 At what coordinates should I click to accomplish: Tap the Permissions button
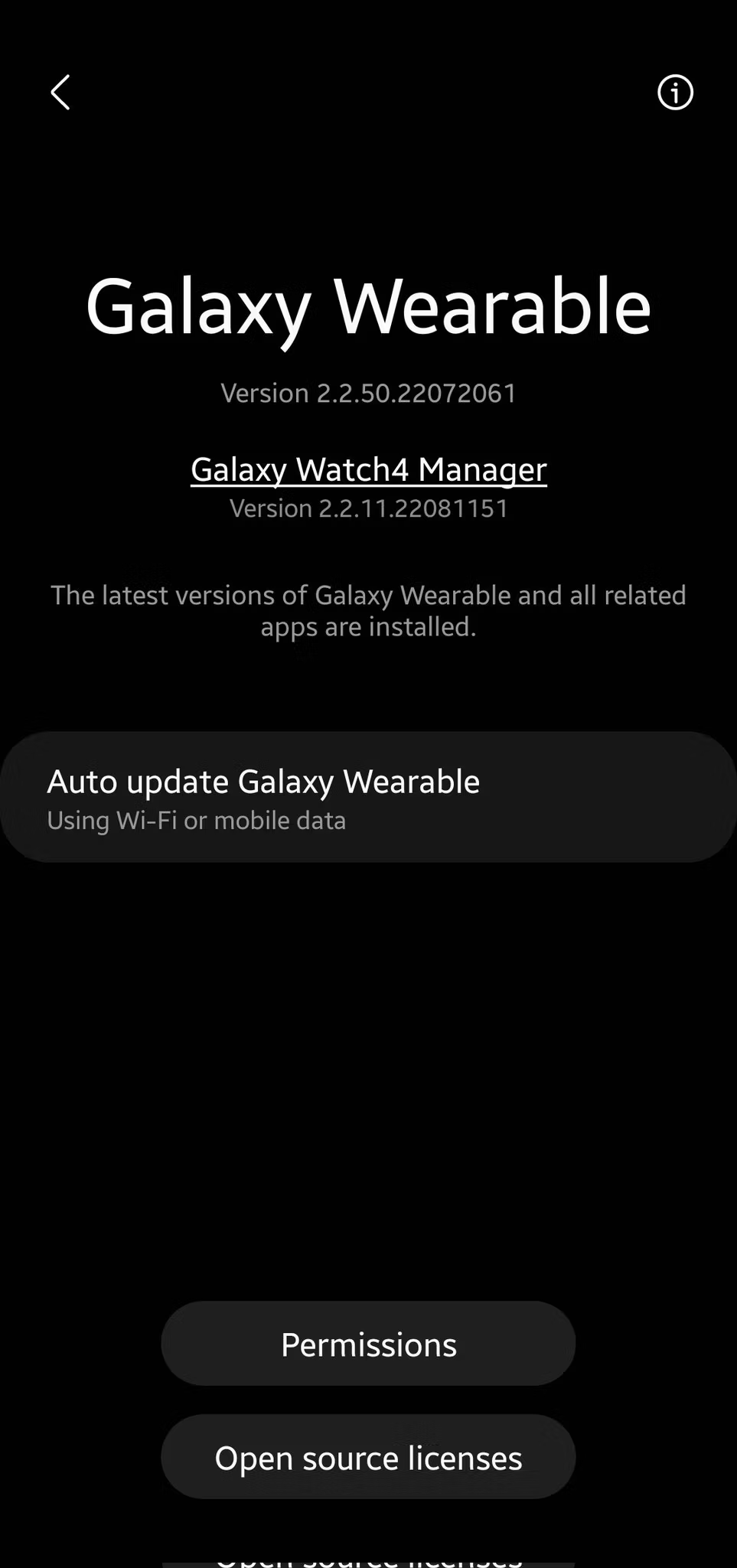(x=368, y=1344)
